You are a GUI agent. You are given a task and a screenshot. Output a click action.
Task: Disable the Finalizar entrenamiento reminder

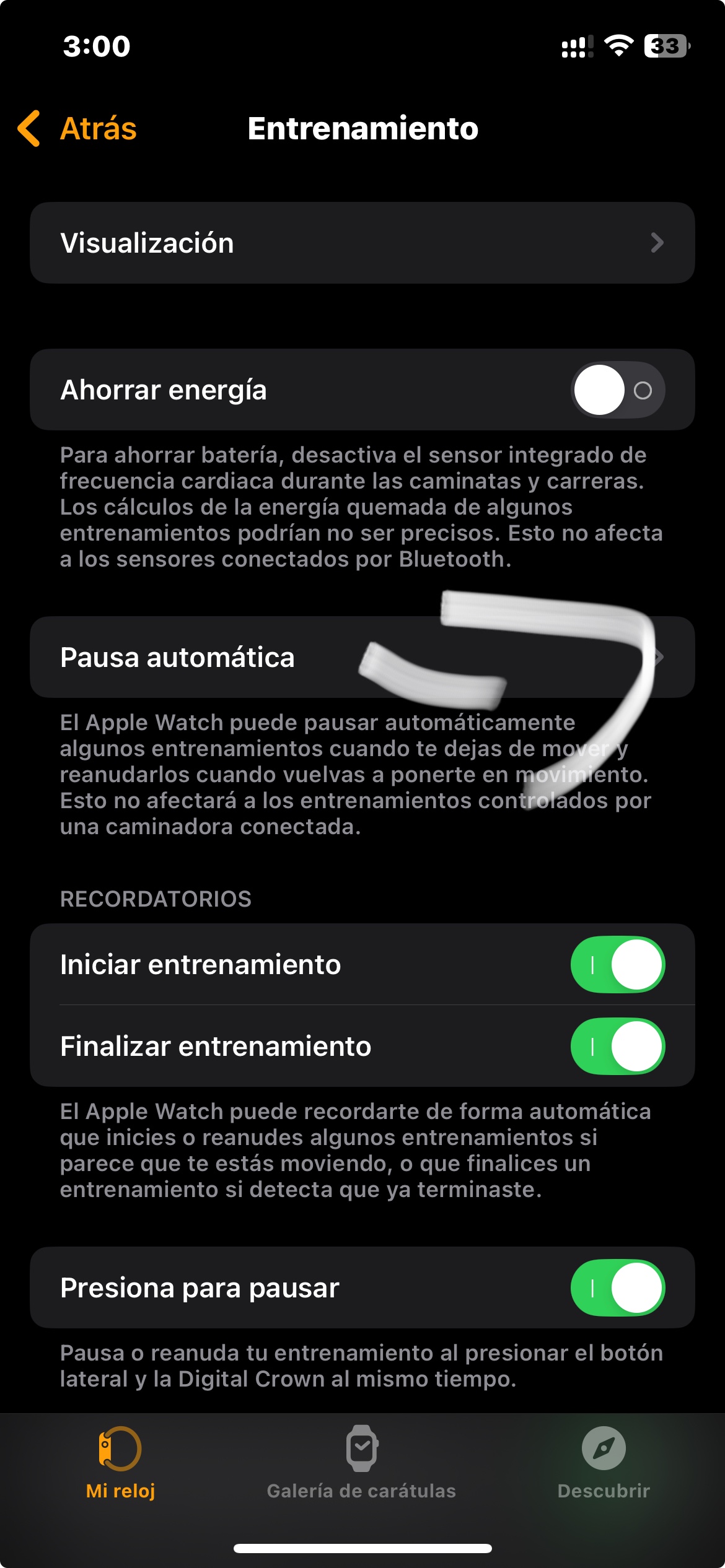[617, 1046]
